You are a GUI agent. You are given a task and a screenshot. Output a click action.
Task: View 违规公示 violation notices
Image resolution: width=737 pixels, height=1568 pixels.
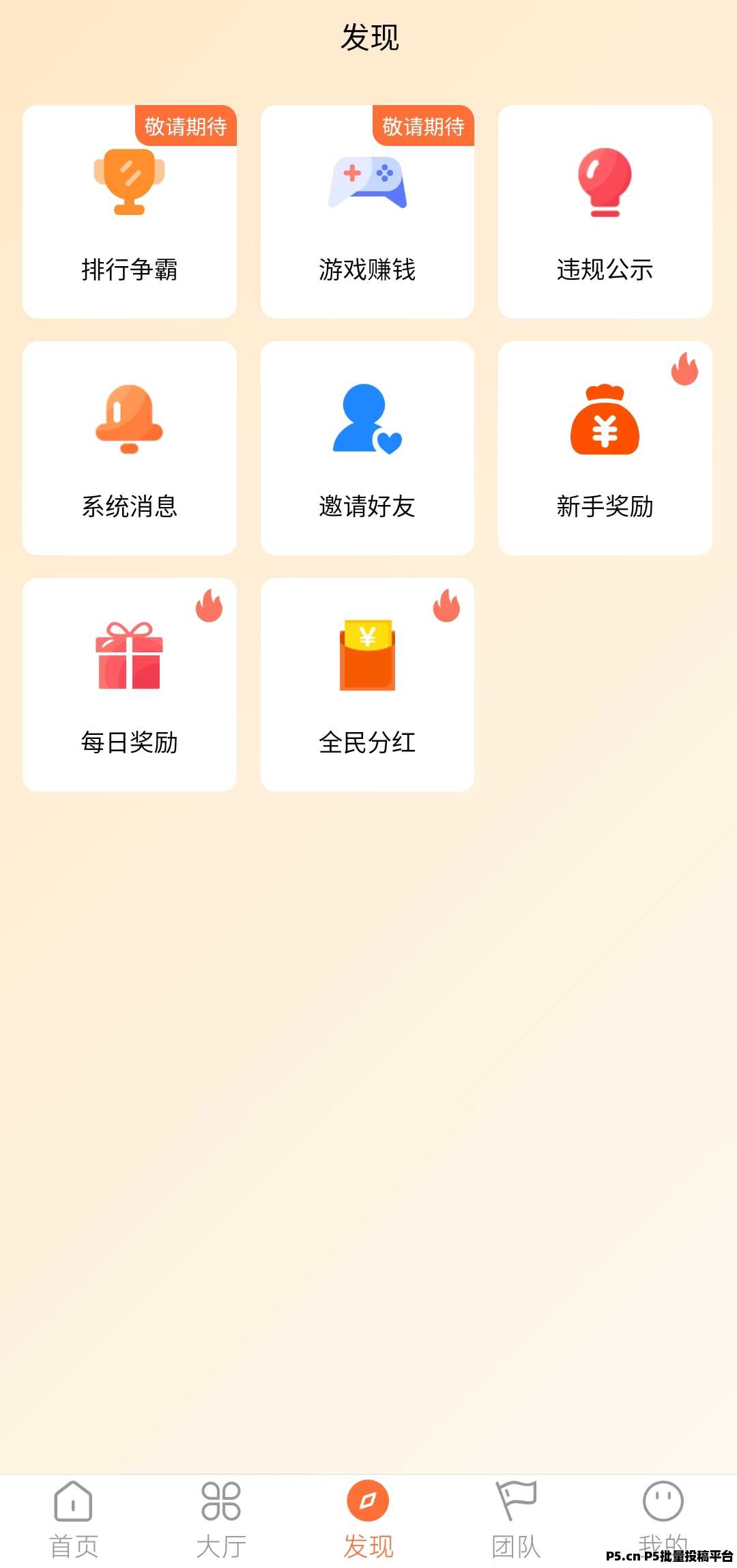click(605, 212)
